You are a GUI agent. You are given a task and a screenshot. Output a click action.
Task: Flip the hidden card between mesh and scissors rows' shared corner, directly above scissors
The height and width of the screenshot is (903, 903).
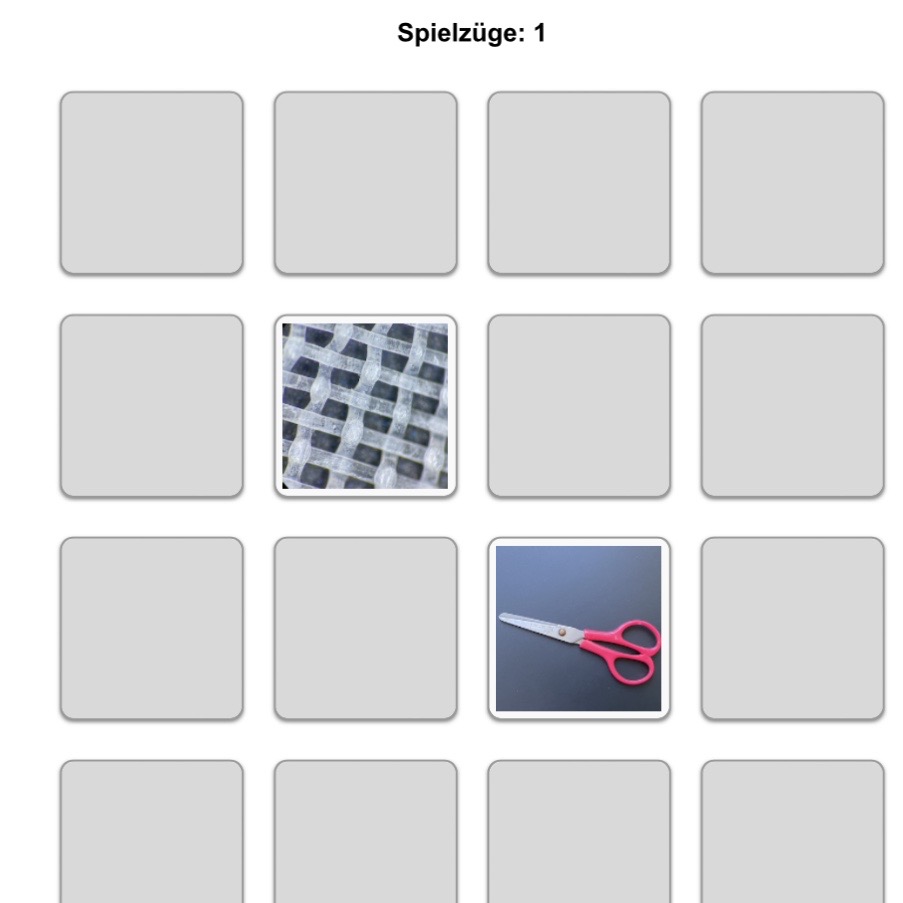(579, 405)
